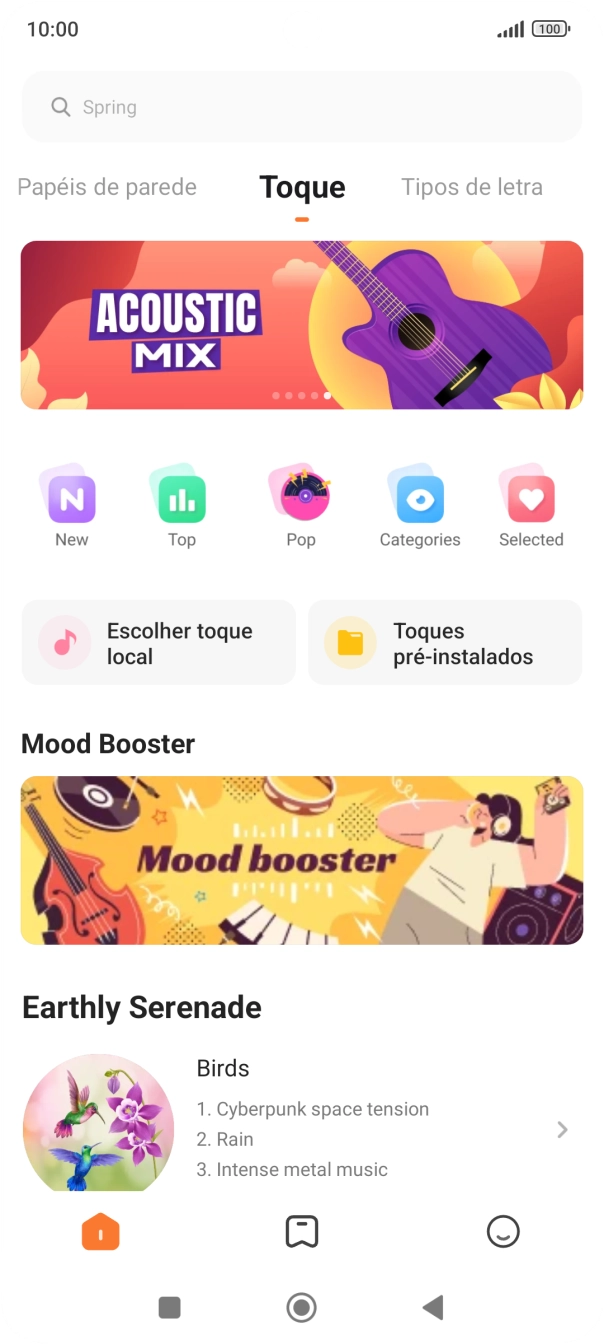Open the bookmark bottom tab
The width and height of the screenshot is (604, 1344).
302,1232
